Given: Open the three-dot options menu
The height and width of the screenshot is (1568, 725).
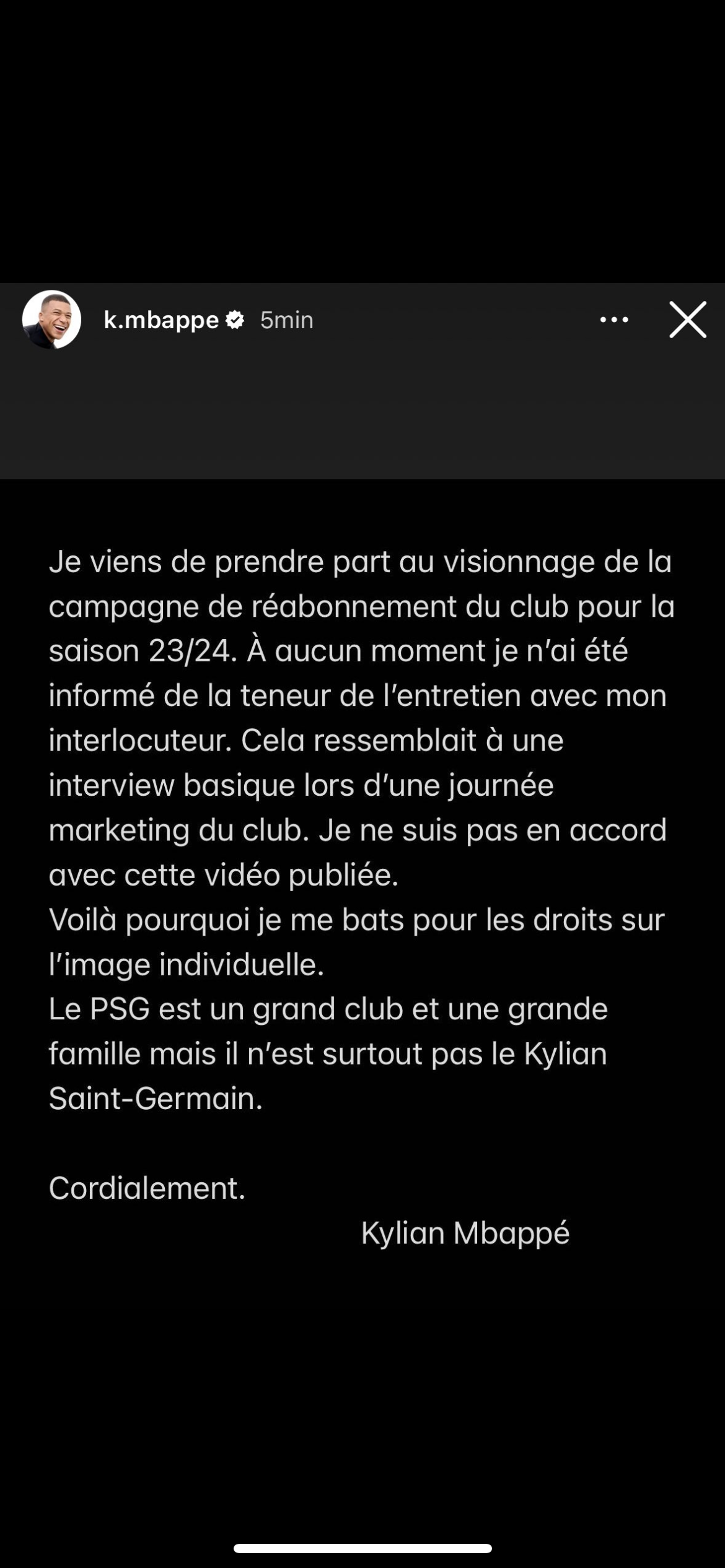Looking at the screenshot, I should [x=614, y=320].
